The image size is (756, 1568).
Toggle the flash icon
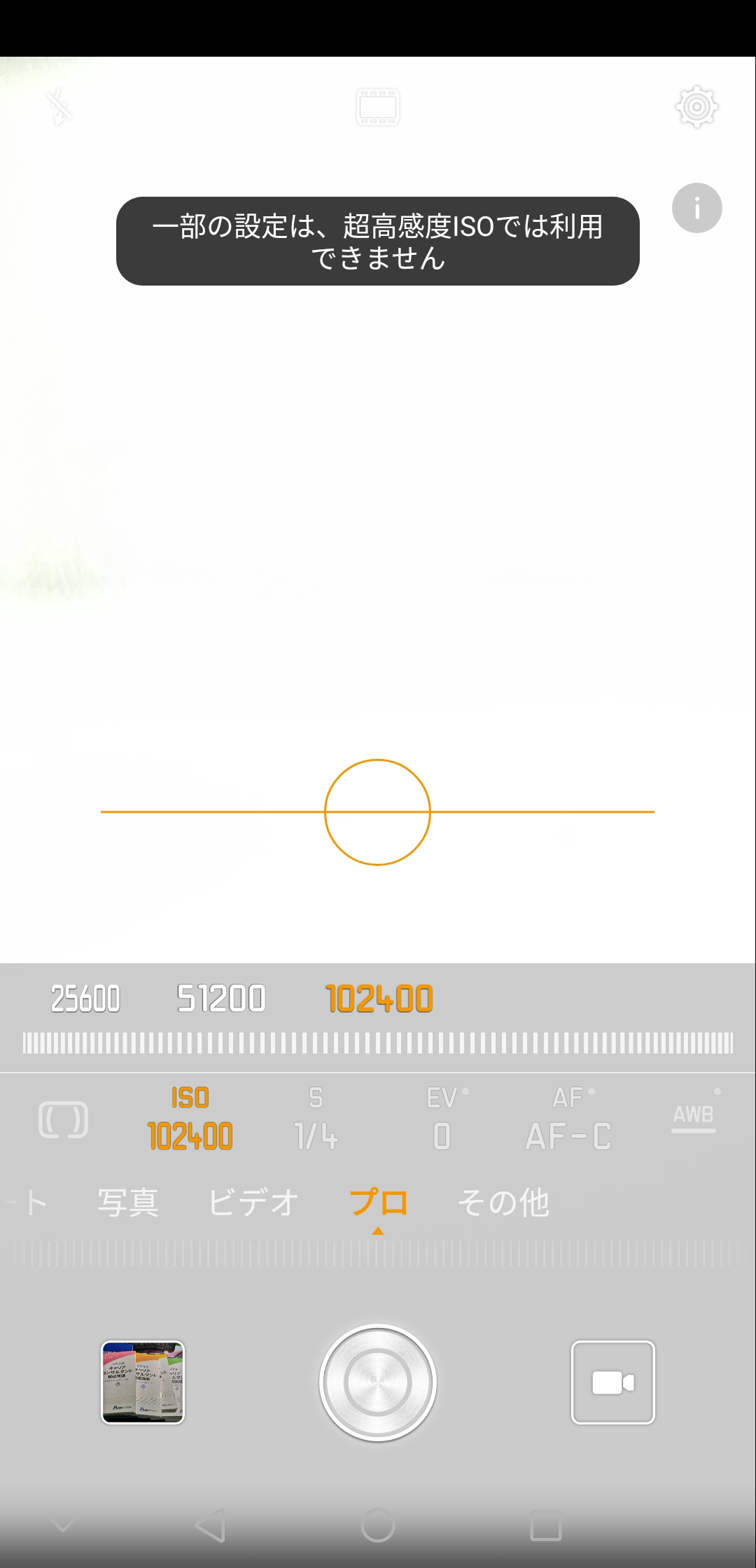tap(59, 106)
